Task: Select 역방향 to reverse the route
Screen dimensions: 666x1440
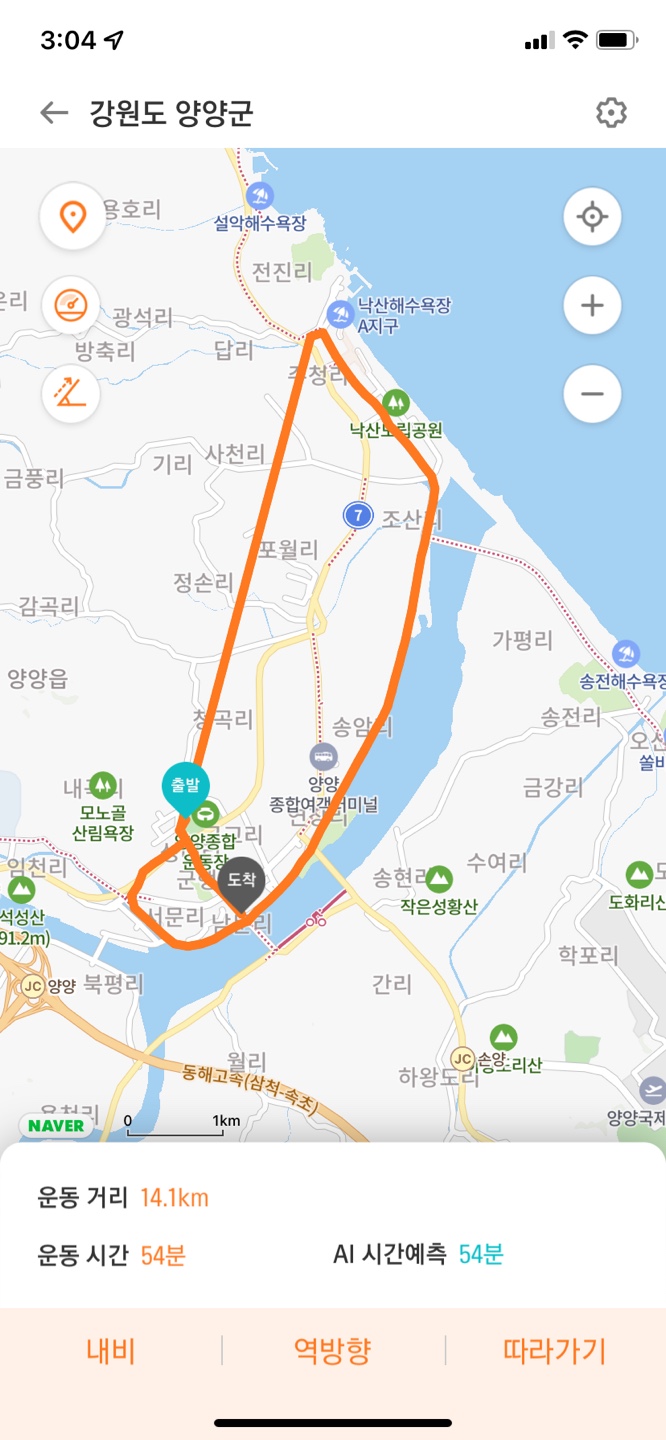Action: 333,1351
